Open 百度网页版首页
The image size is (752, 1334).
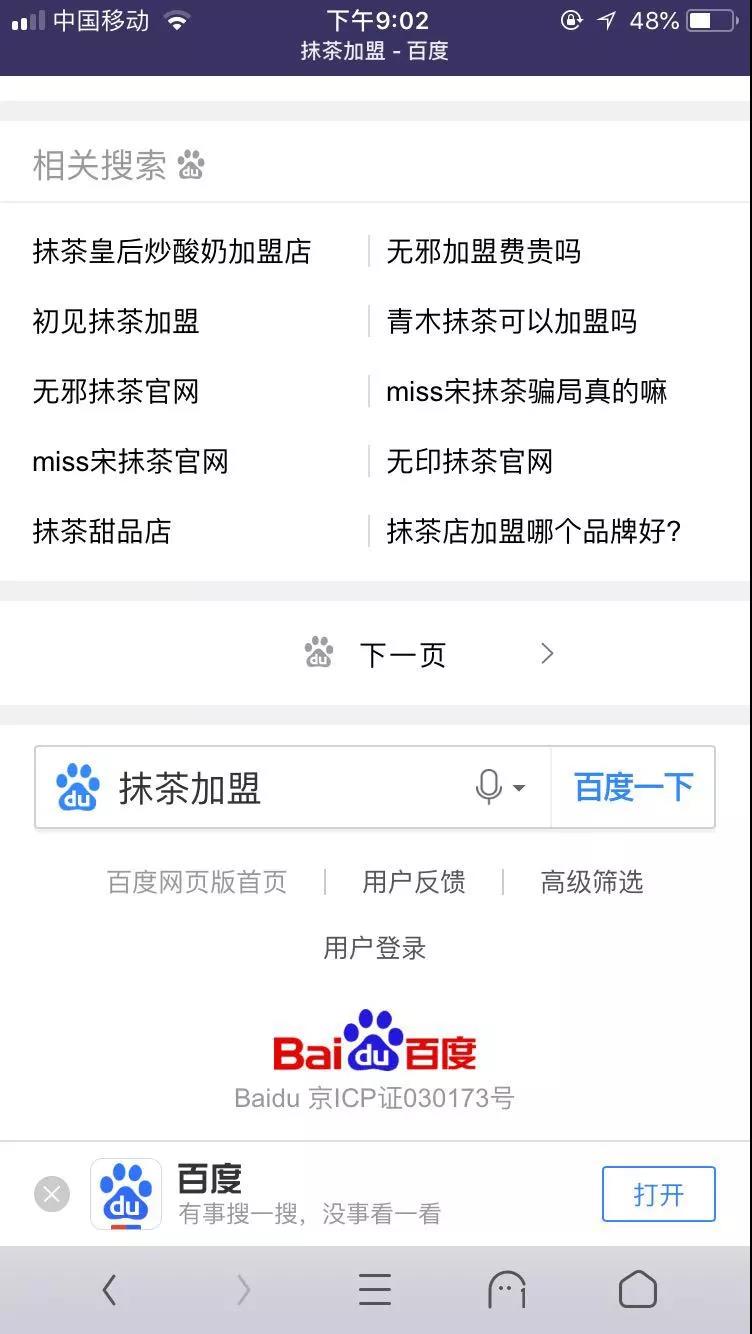coord(196,882)
